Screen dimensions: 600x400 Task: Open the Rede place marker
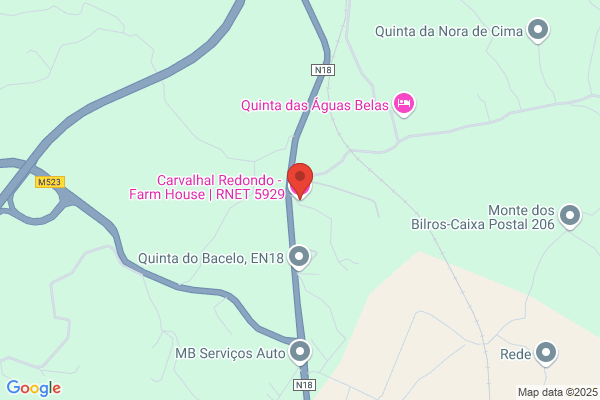546,352
